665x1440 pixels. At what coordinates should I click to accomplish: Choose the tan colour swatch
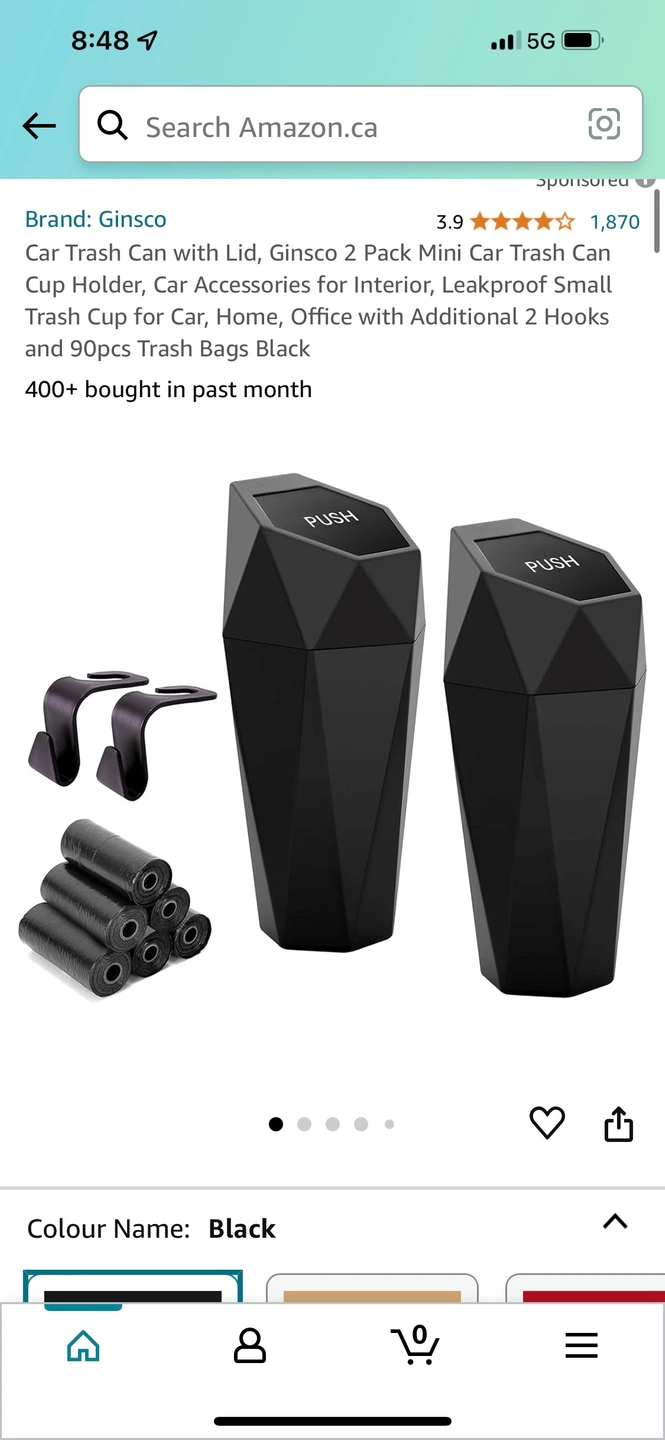(x=371, y=1289)
